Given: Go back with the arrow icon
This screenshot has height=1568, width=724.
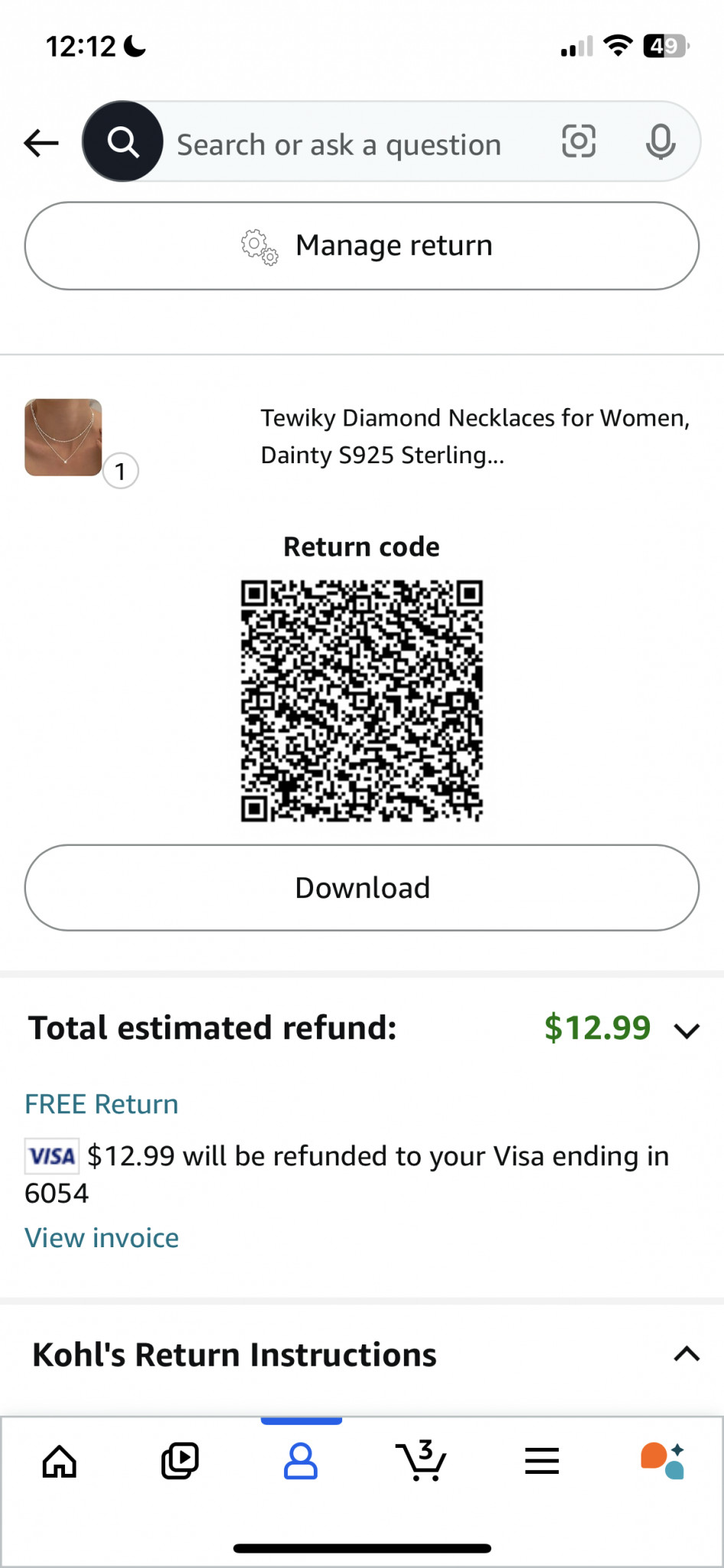Looking at the screenshot, I should 41,142.
